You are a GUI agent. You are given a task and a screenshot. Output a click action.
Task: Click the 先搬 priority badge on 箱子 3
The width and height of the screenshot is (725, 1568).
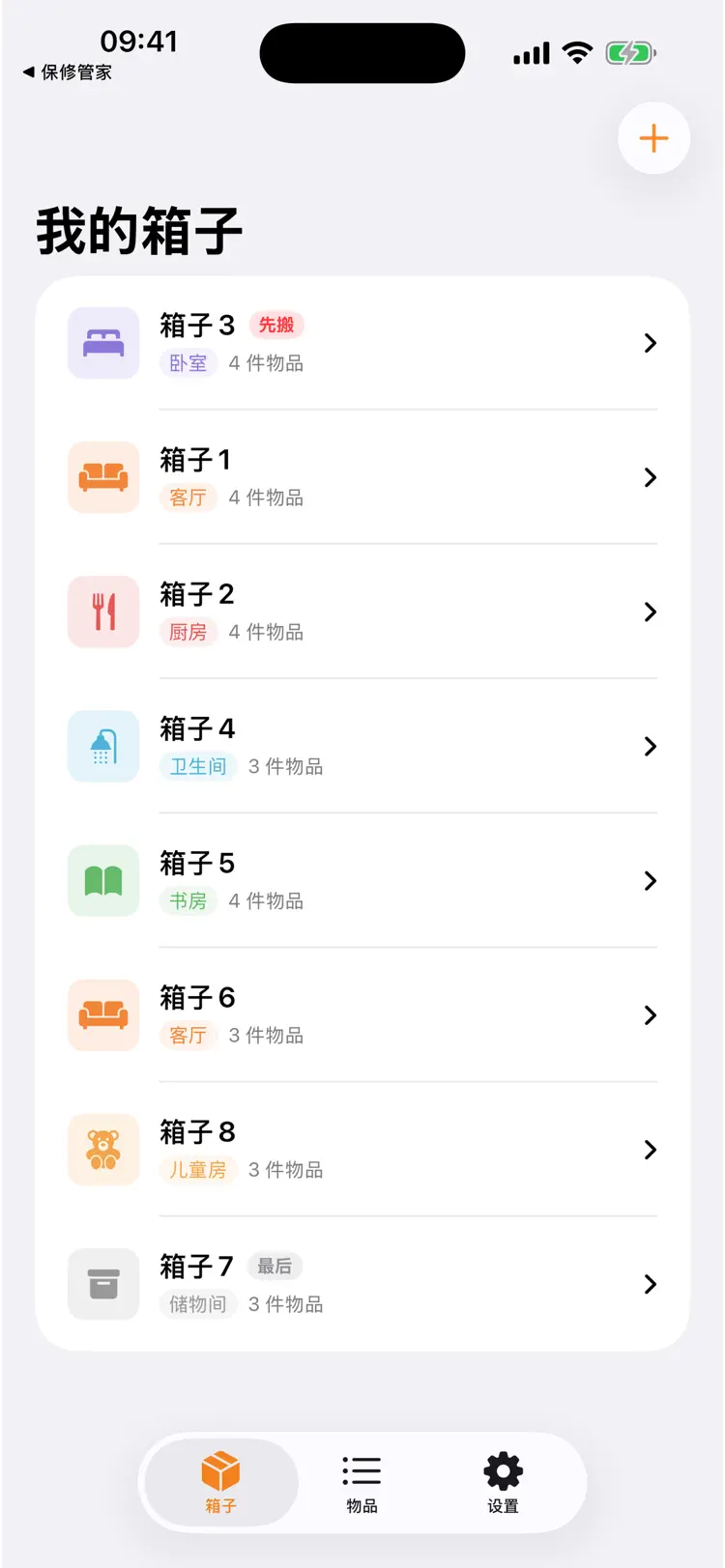pyautogui.click(x=275, y=325)
